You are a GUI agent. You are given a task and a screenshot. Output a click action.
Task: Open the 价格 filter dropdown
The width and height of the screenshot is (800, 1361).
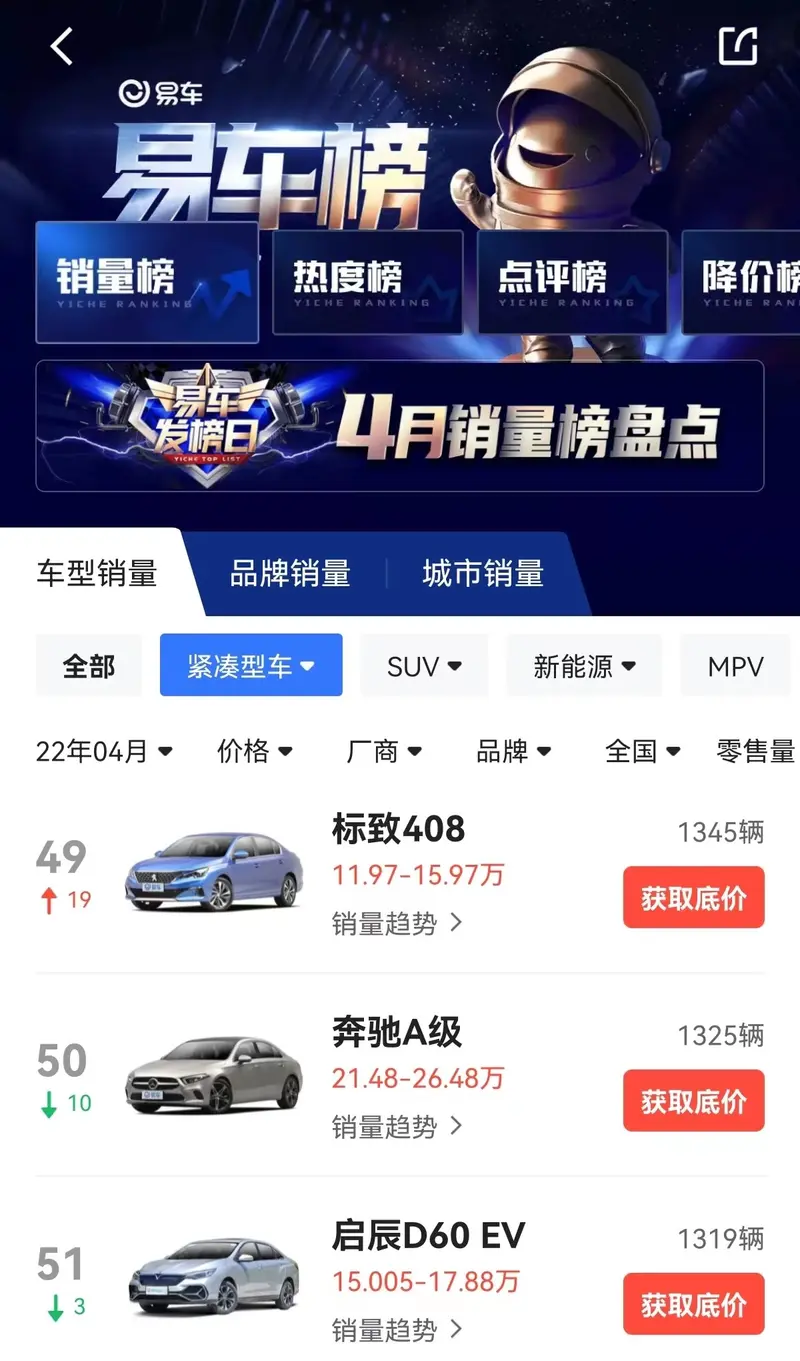coord(255,751)
